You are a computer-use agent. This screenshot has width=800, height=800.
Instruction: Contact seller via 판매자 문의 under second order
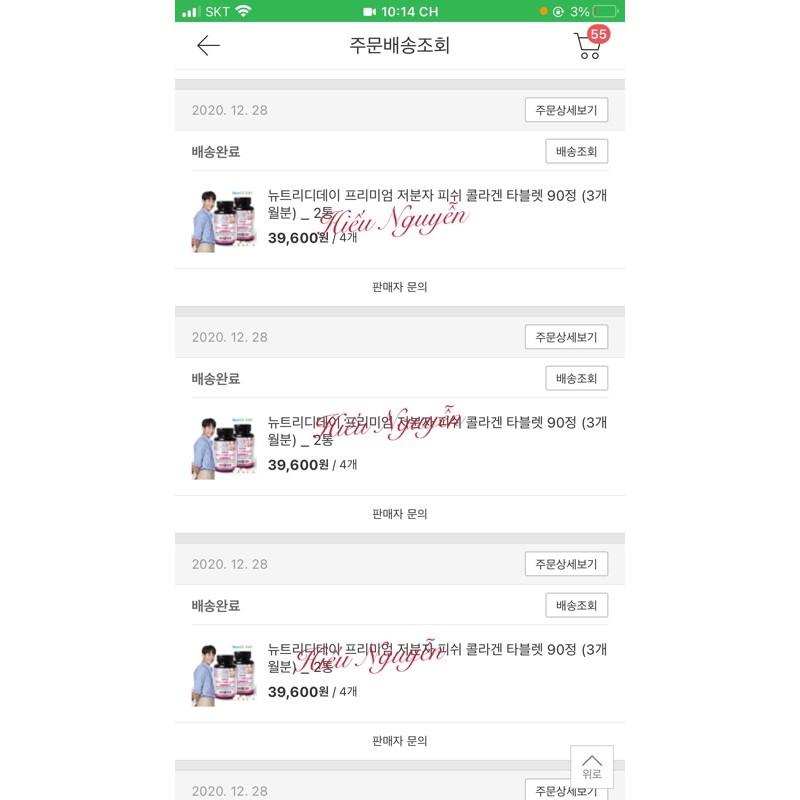pyautogui.click(x=399, y=514)
